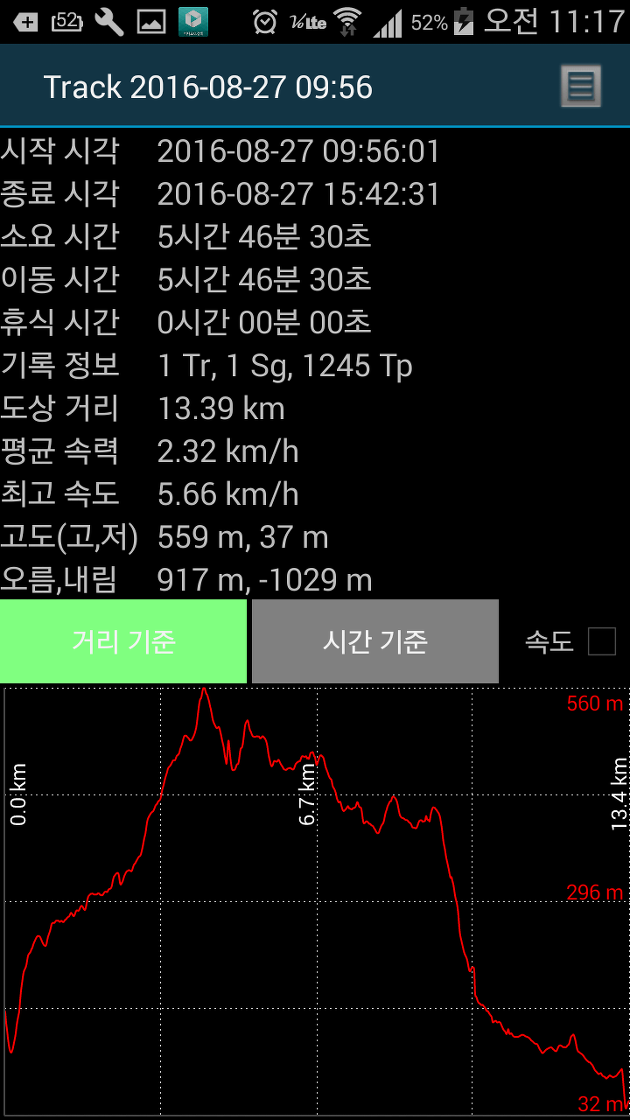
Task: Enable the 속도 speed checkbox
Action: tap(601, 641)
